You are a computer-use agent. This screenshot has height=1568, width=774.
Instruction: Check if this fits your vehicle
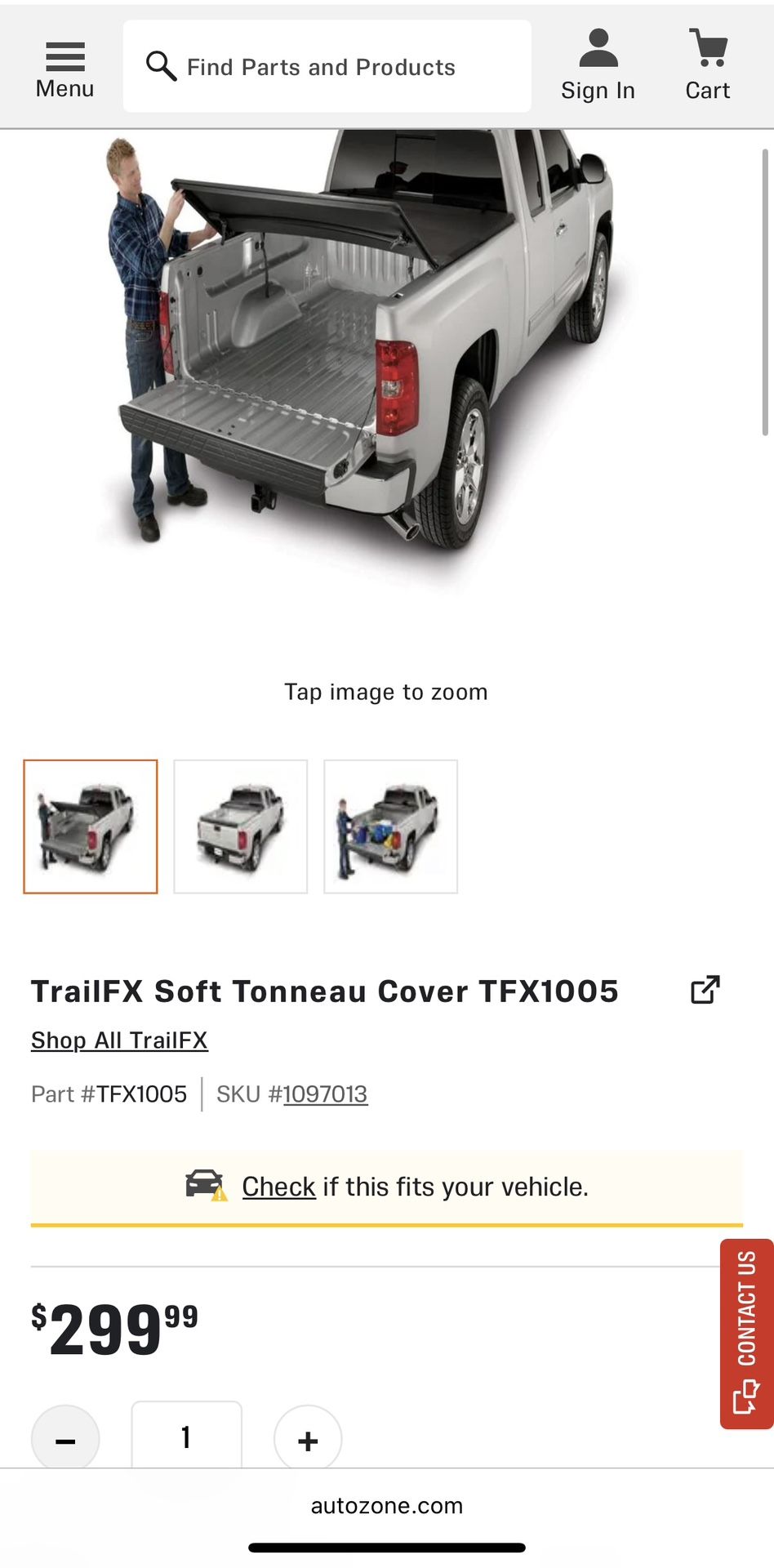point(278,1187)
